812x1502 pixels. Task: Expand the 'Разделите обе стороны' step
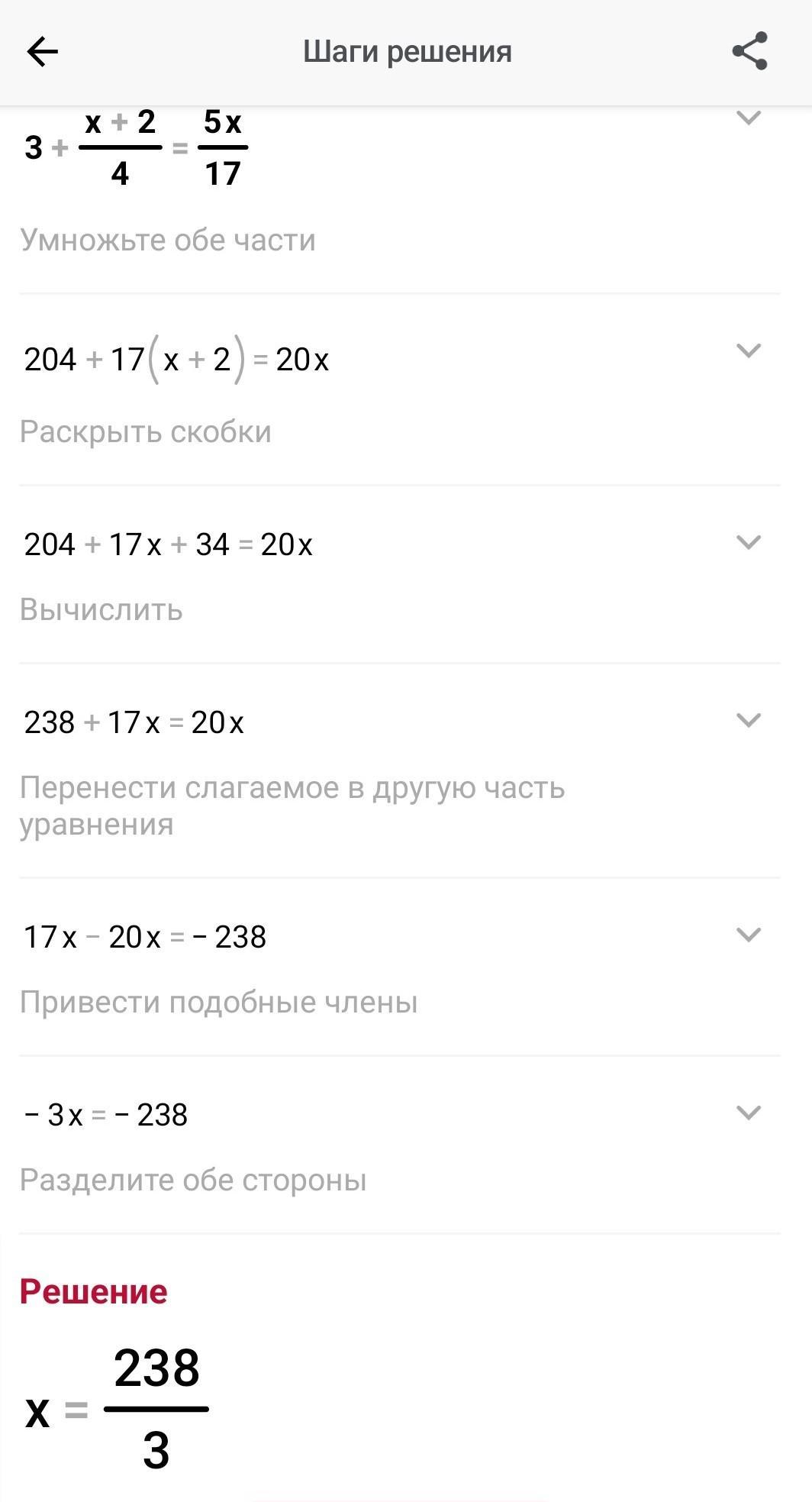point(748,1113)
